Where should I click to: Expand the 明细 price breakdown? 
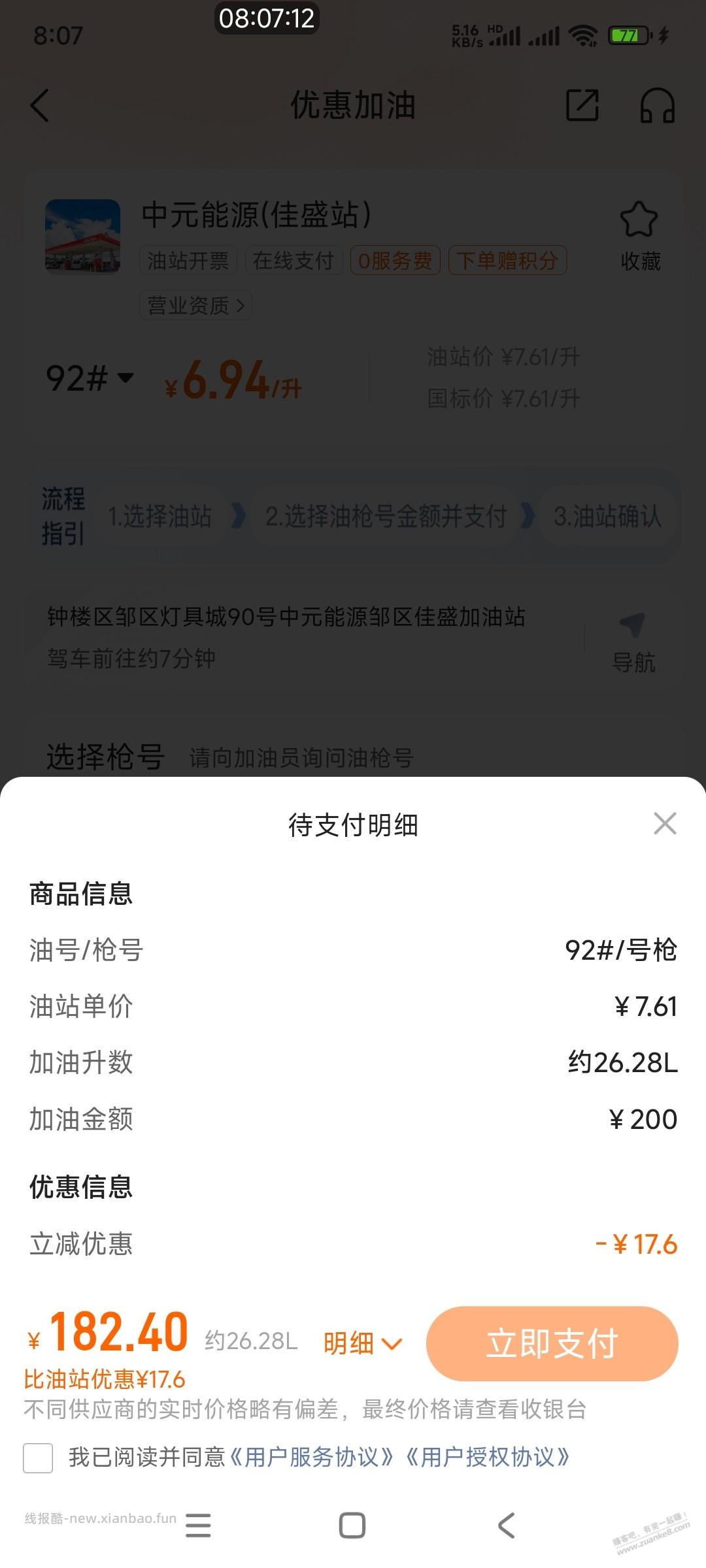[363, 1343]
